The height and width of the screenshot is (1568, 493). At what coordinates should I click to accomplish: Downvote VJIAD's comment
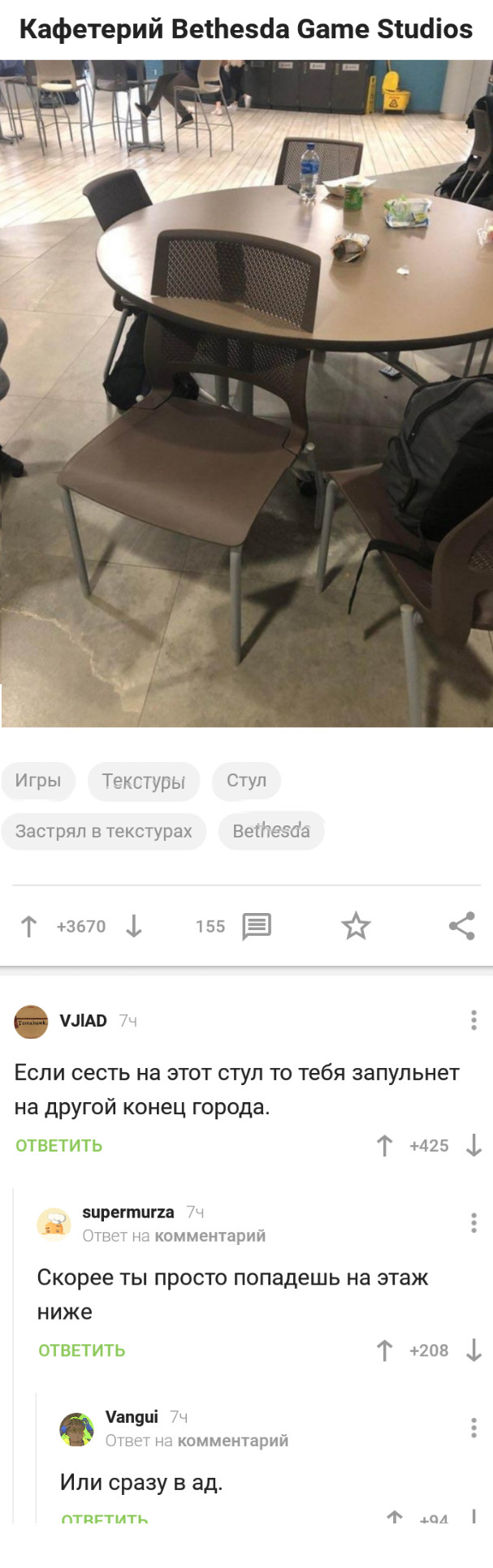pos(474,1146)
